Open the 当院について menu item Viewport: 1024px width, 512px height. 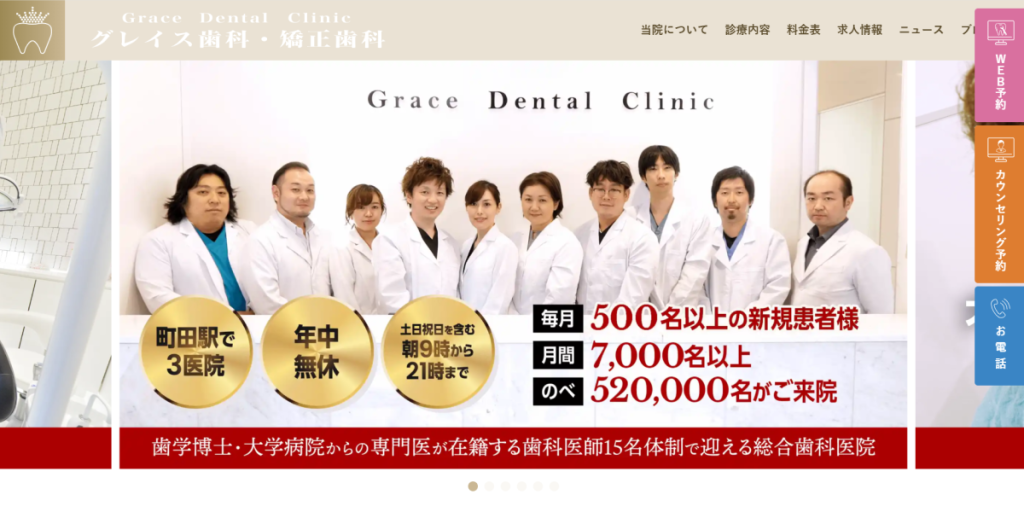pos(674,30)
